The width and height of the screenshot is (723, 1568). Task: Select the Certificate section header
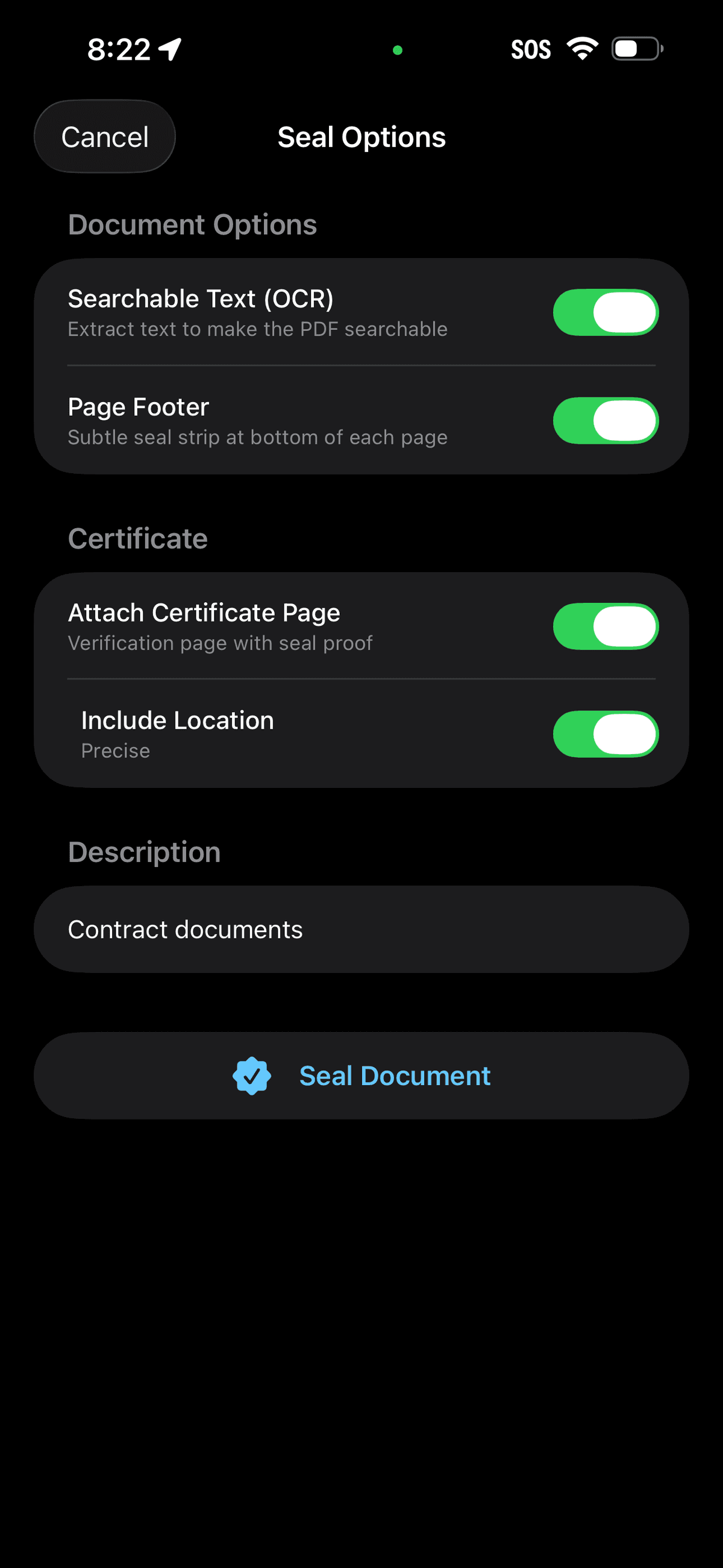pyautogui.click(x=138, y=538)
